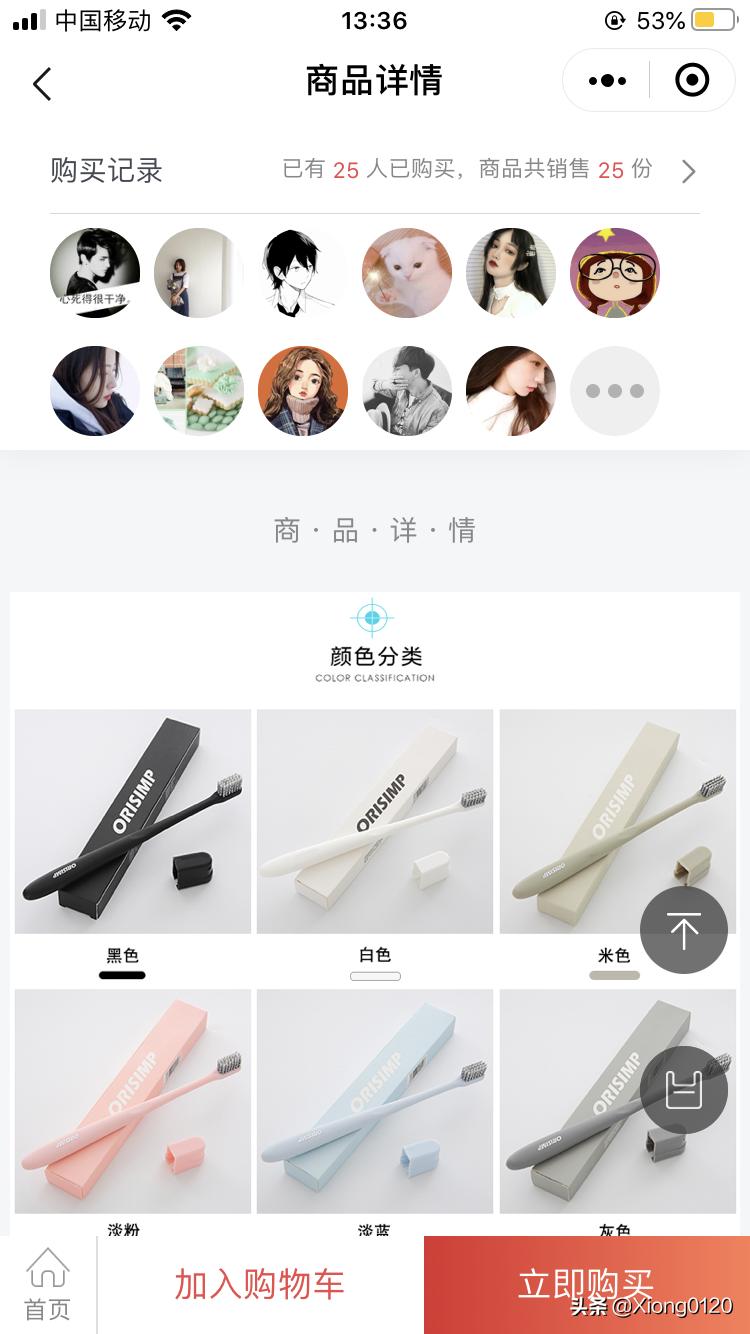750x1334 pixels.
Task: Tap the mini-program capsule circle button
Action: coord(691,80)
